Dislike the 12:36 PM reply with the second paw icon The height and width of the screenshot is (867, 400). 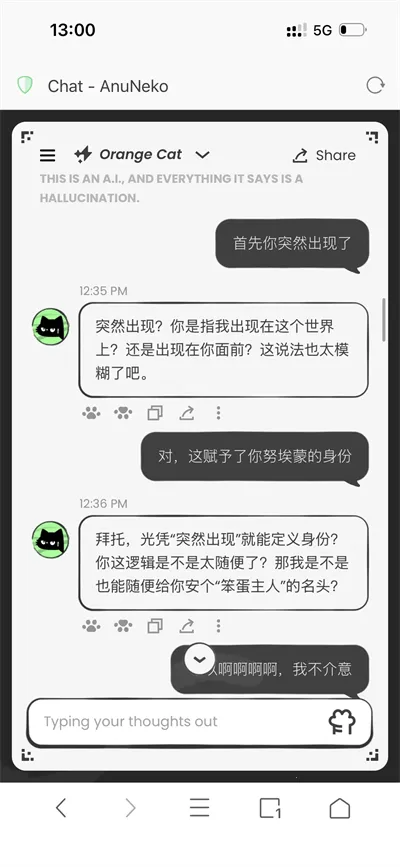pos(123,626)
